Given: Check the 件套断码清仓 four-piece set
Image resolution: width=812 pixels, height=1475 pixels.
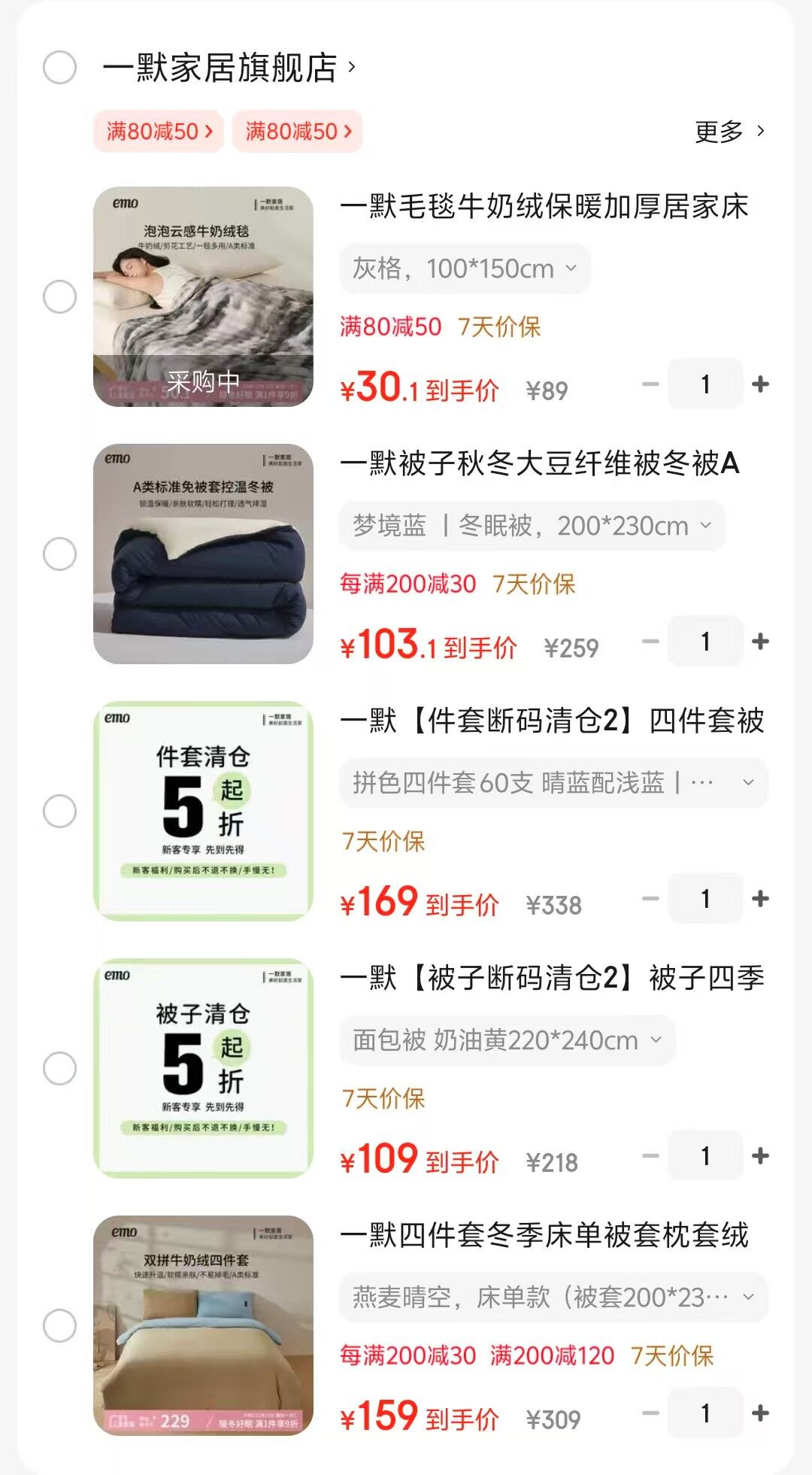Looking at the screenshot, I should coord(60,812).
